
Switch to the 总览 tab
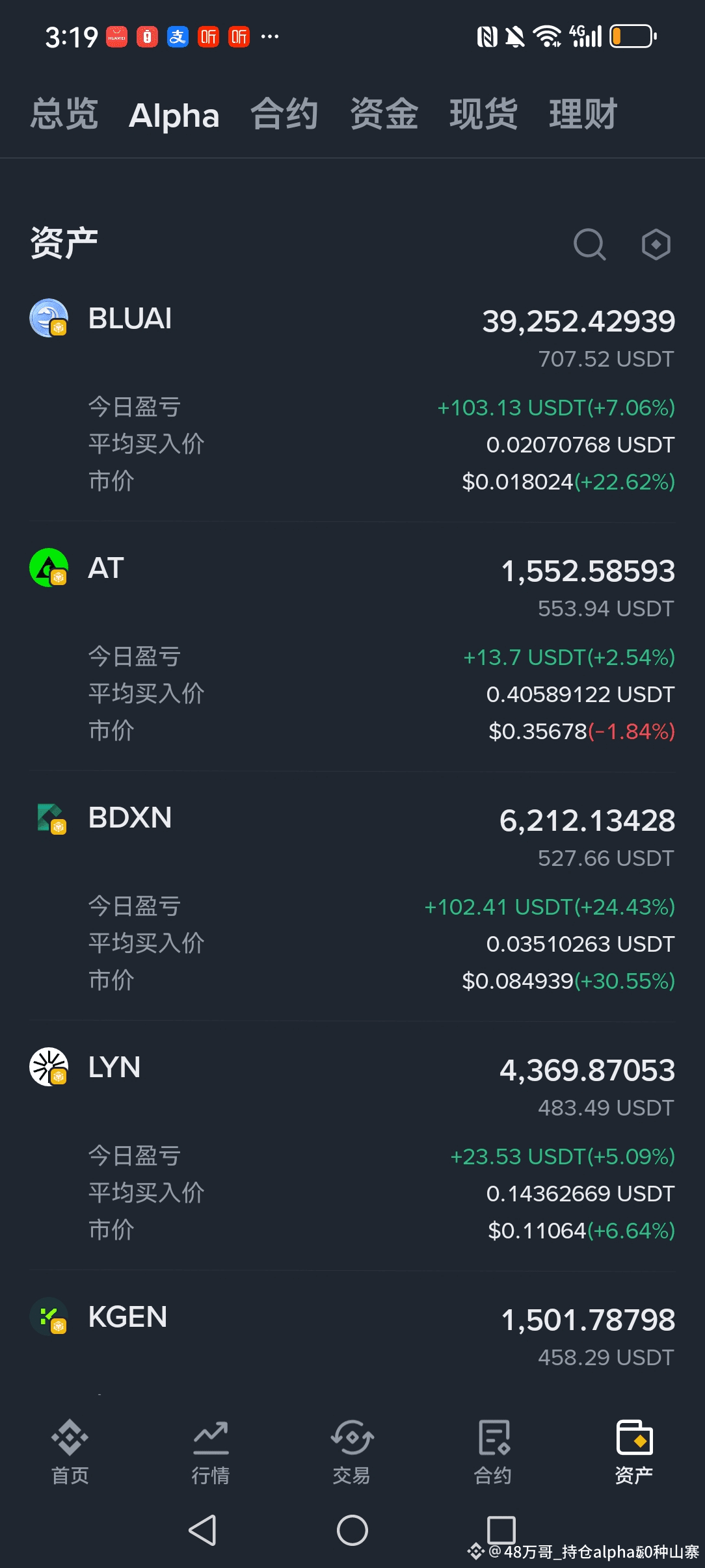click(64, 115)
